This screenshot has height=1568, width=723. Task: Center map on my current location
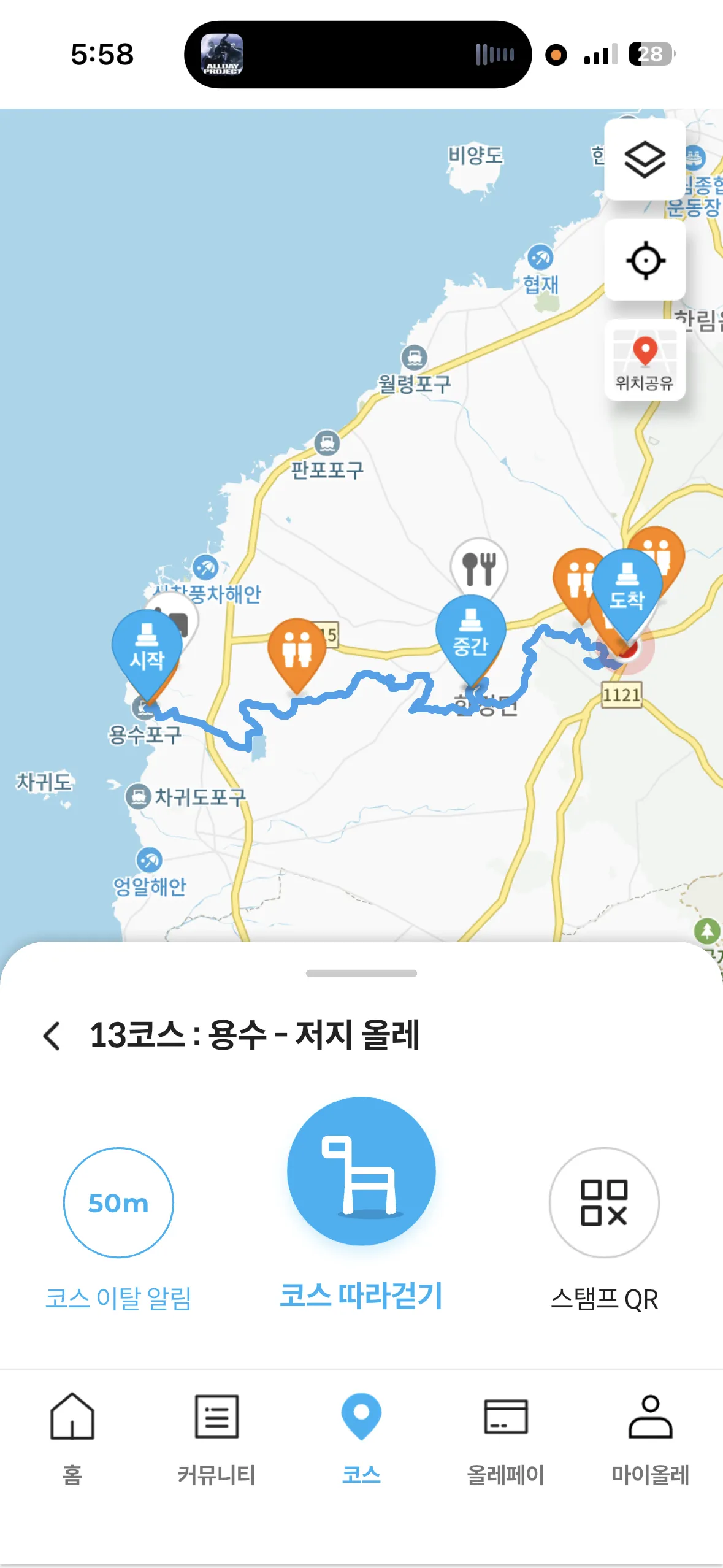click(645, 261)
